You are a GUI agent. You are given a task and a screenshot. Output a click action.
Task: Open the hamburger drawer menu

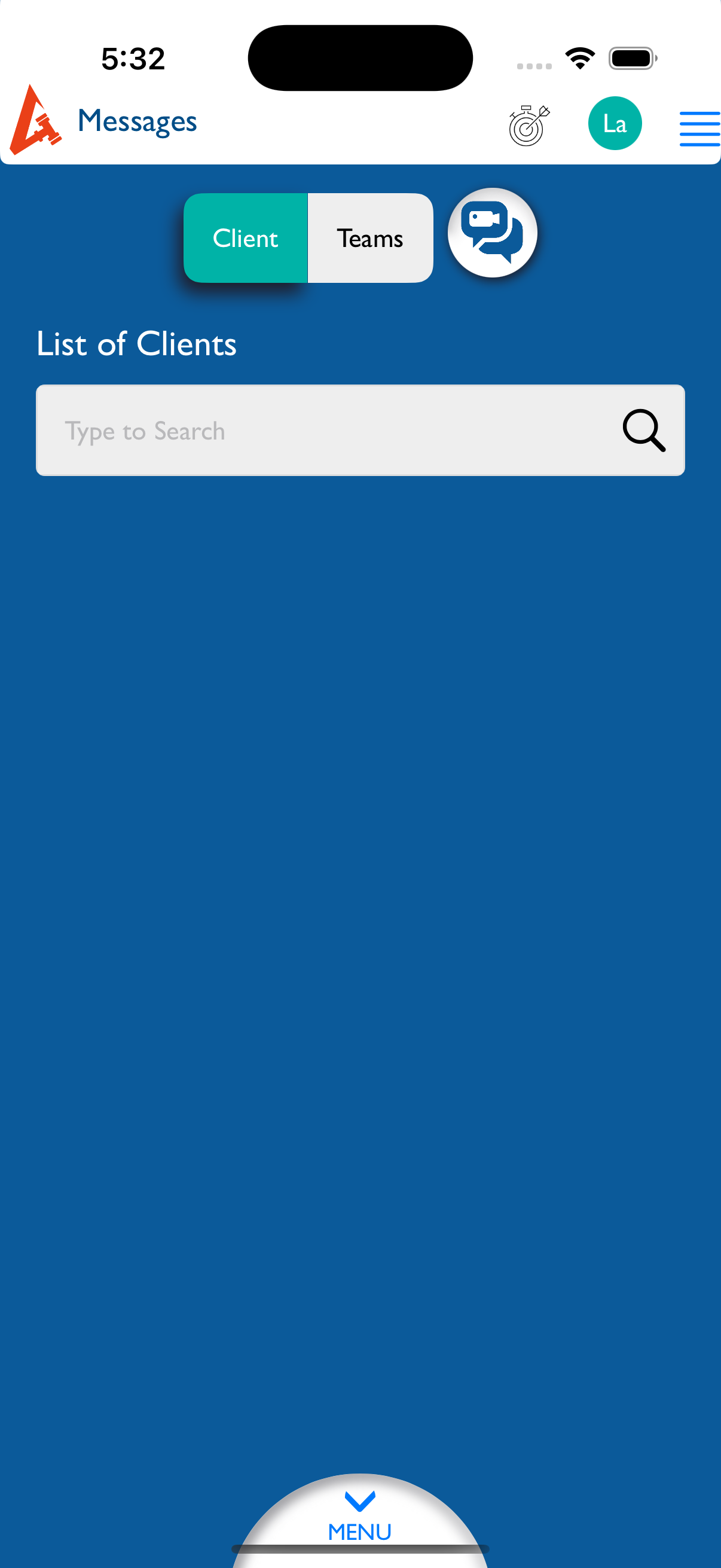pyautogui.click(x=699, y=129)
